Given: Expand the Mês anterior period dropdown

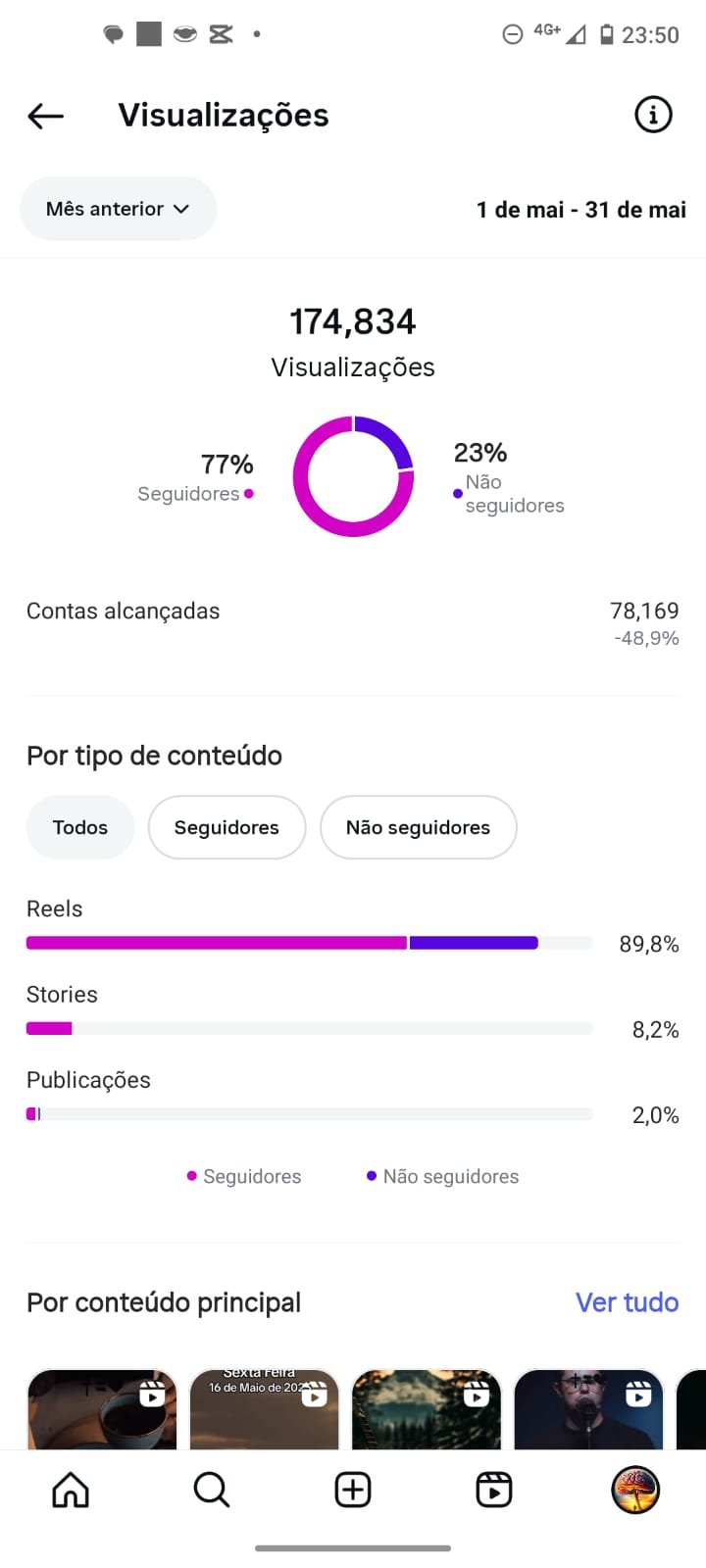Looking at the screenshot, I should point(118,209).
